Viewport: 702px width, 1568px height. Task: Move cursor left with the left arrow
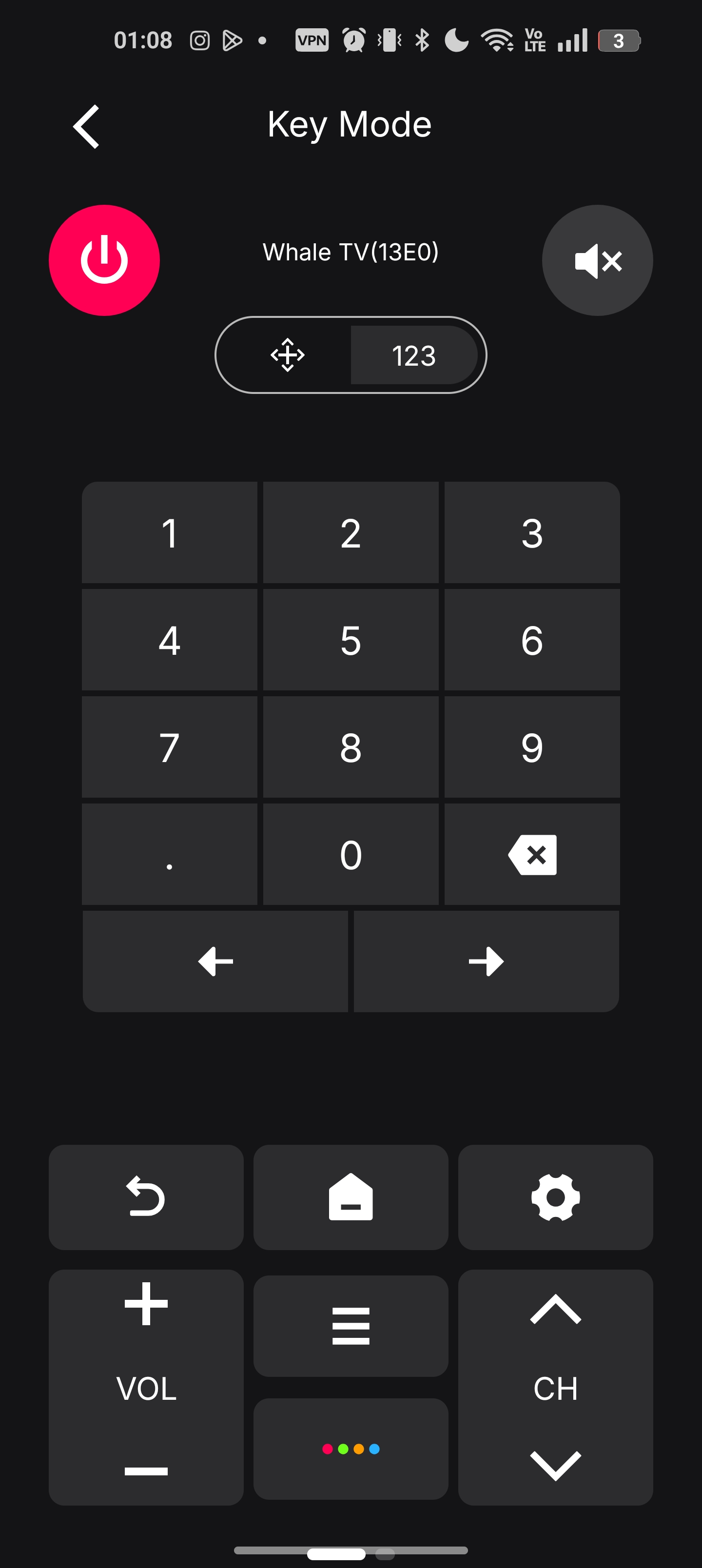(215, 961)
